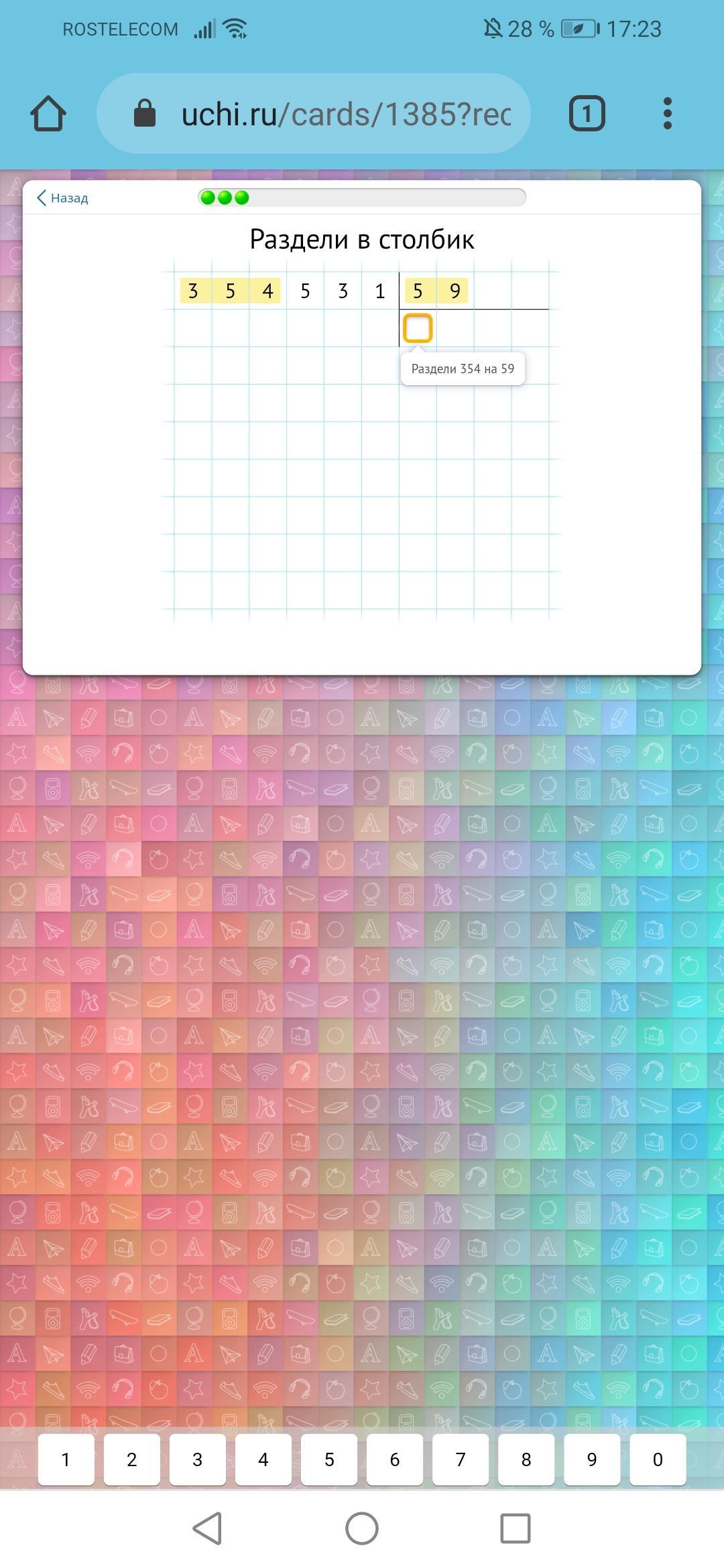Screen dimensions: 724x1568
Task: Tap the system back navigation button
Action: click(x=208, y=1528)
